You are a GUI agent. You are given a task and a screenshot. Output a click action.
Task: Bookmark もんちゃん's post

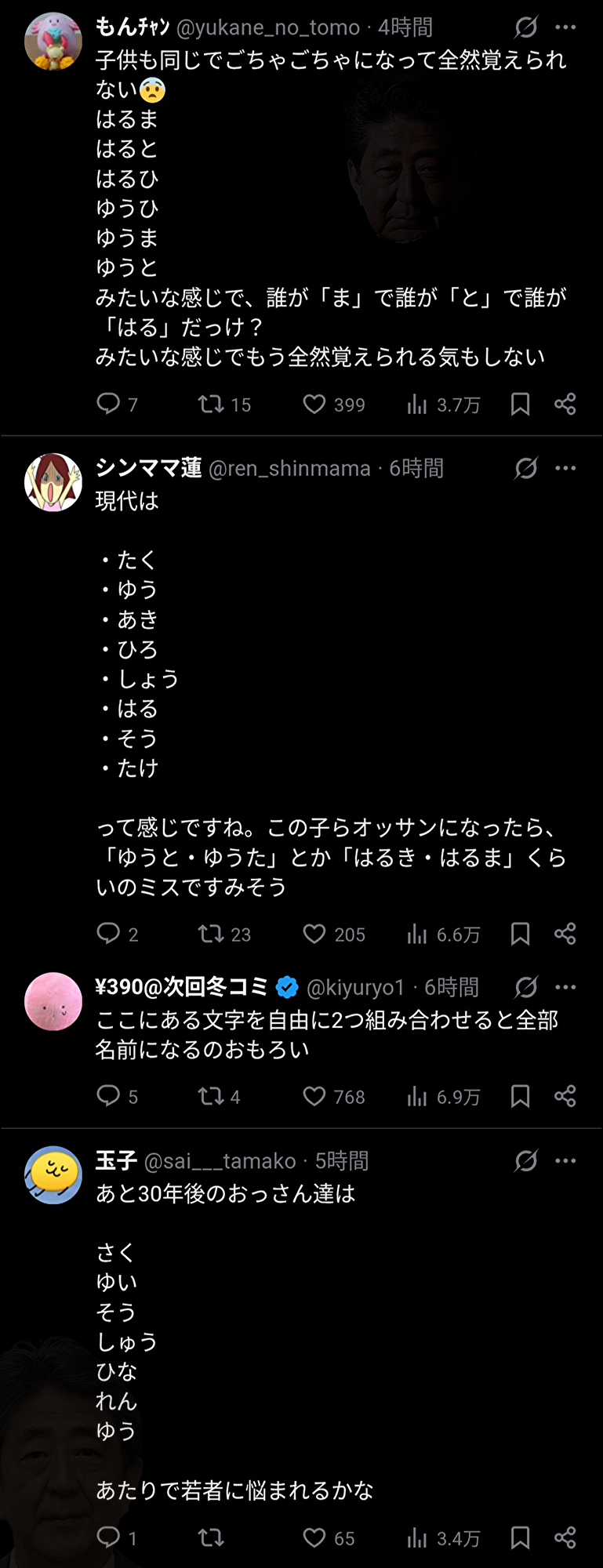520,405
